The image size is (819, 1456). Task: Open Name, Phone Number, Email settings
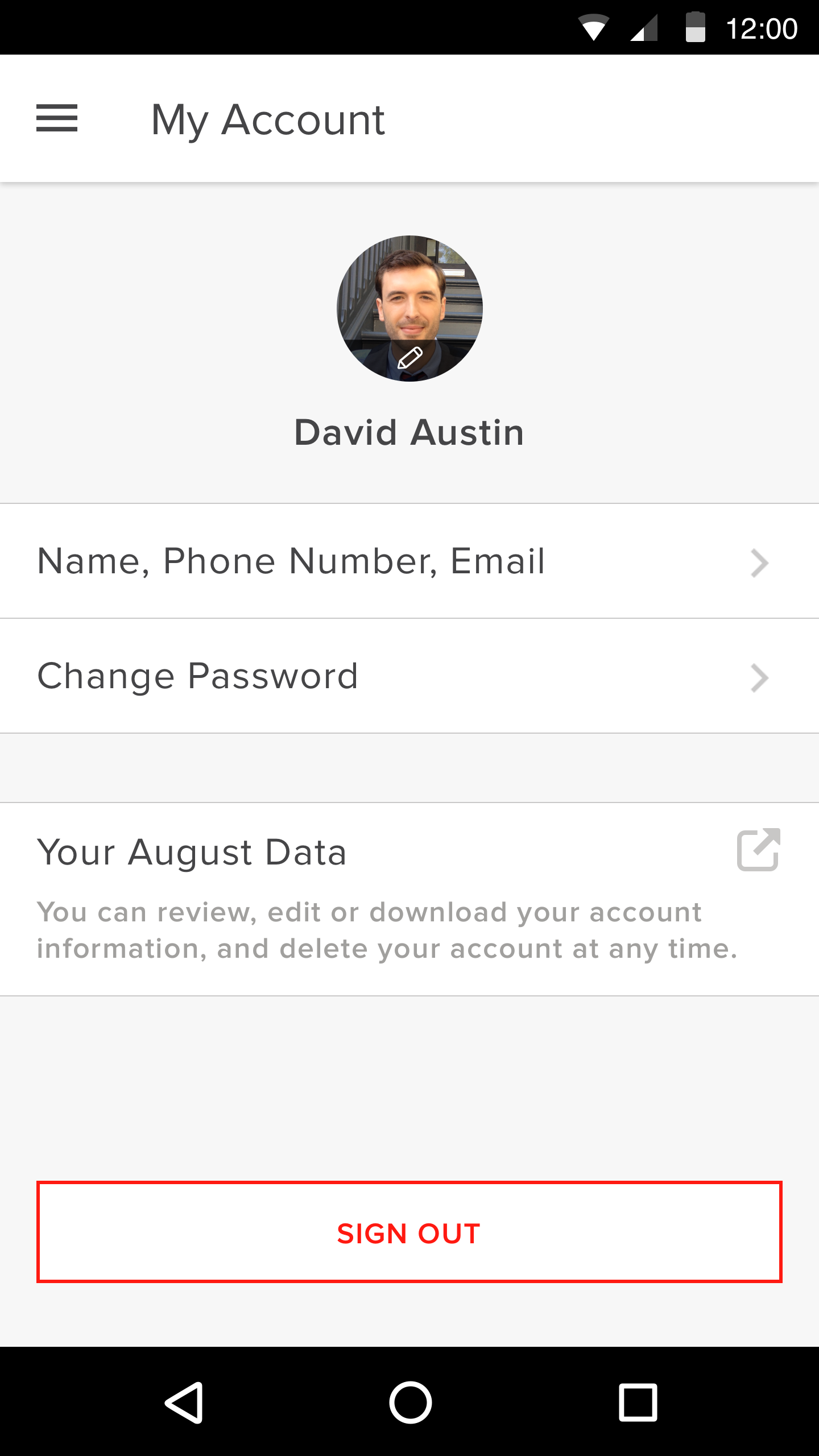[x=409, y=561]
